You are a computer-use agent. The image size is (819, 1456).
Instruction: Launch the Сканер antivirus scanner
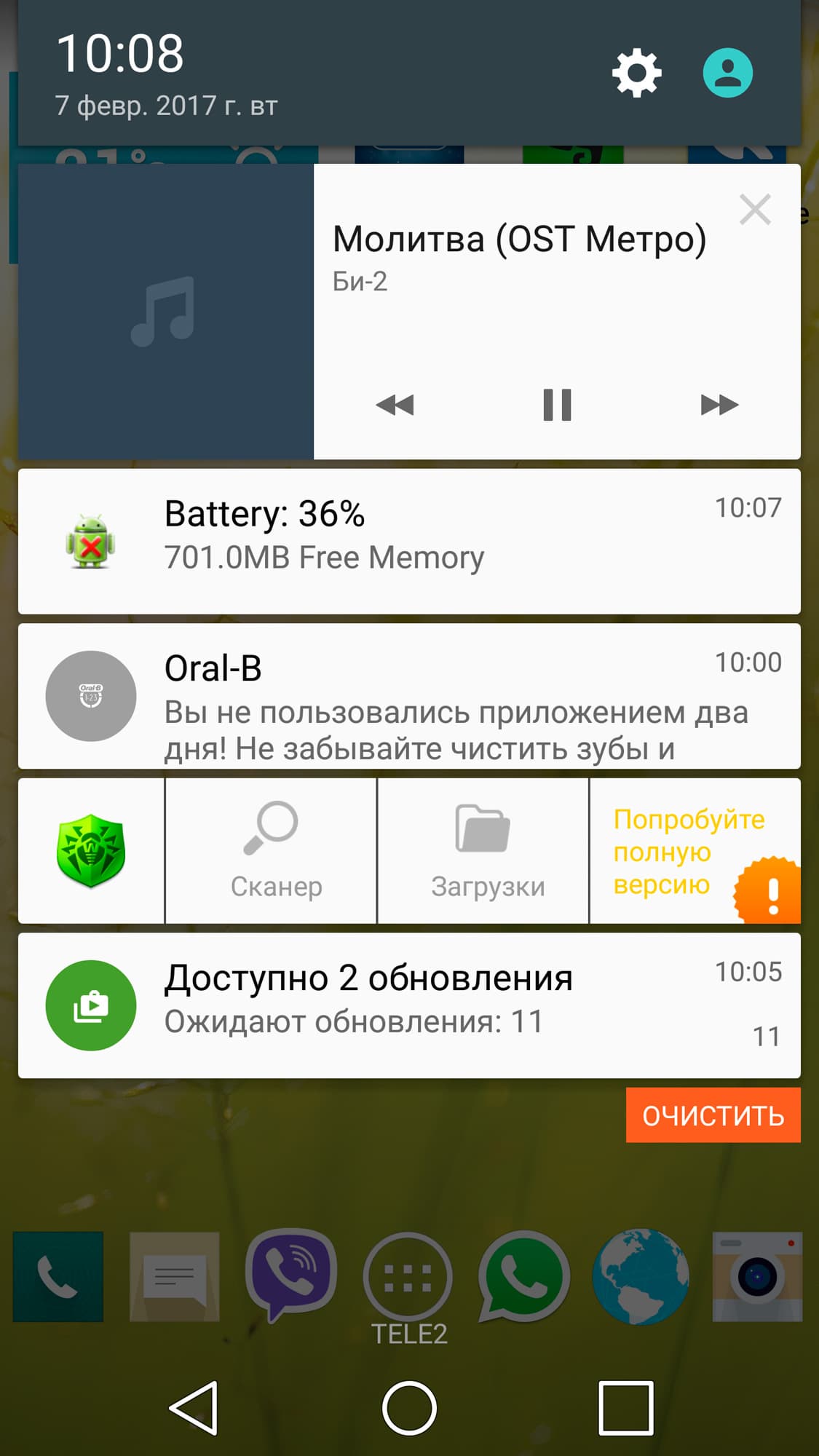click(x=271, y=851)
